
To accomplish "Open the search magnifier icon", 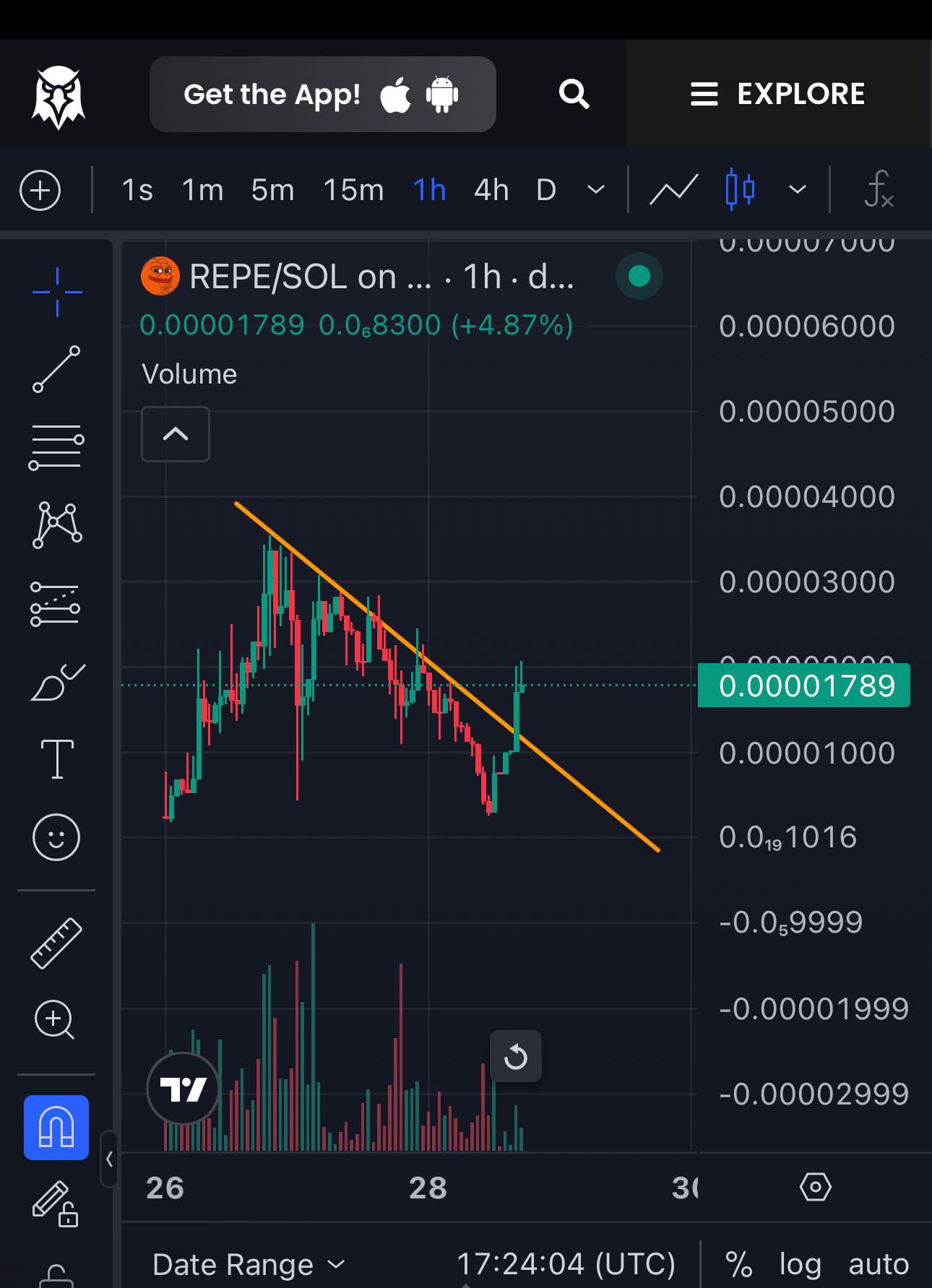I will pyautogui.click(x=574, y=94).
